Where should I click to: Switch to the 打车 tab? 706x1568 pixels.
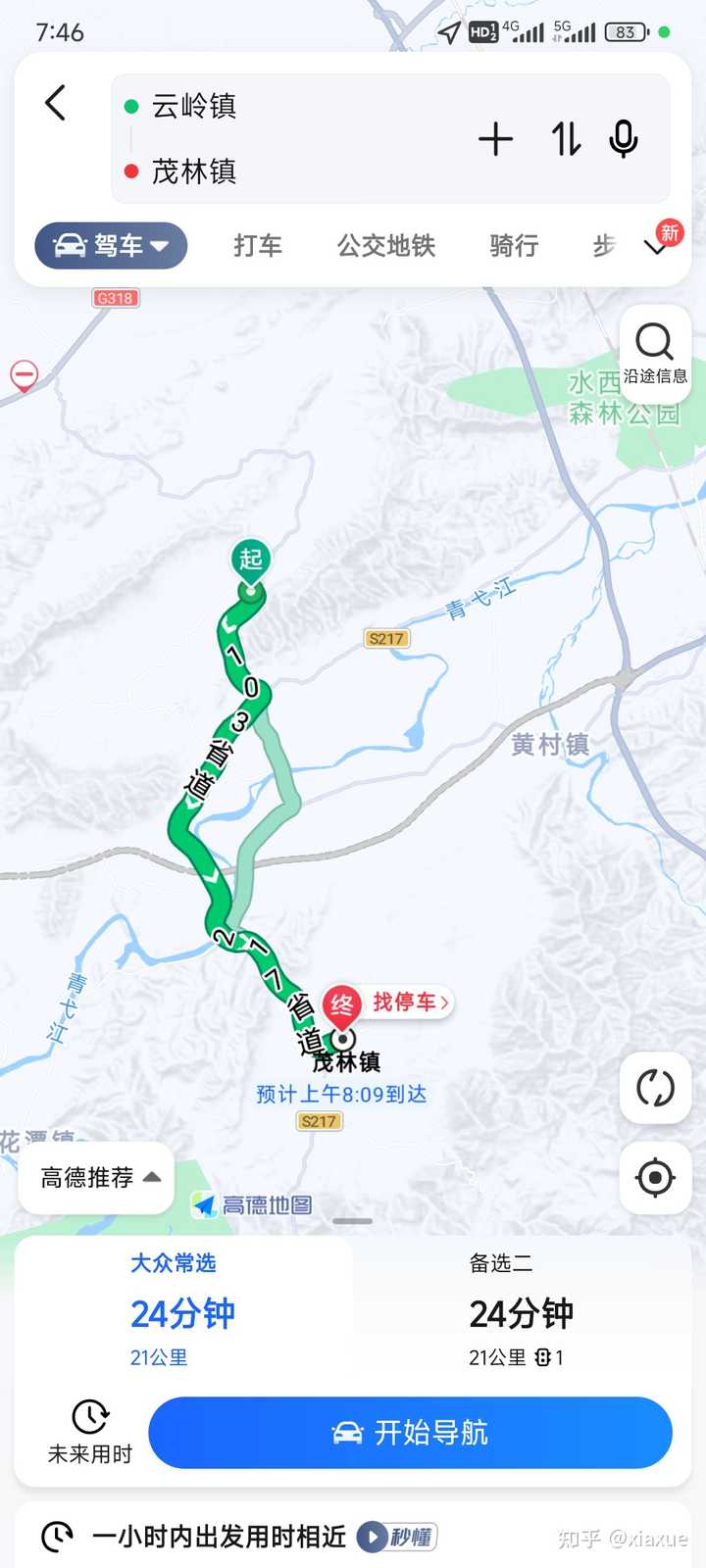pyautogui.click(x=258, y=245)
